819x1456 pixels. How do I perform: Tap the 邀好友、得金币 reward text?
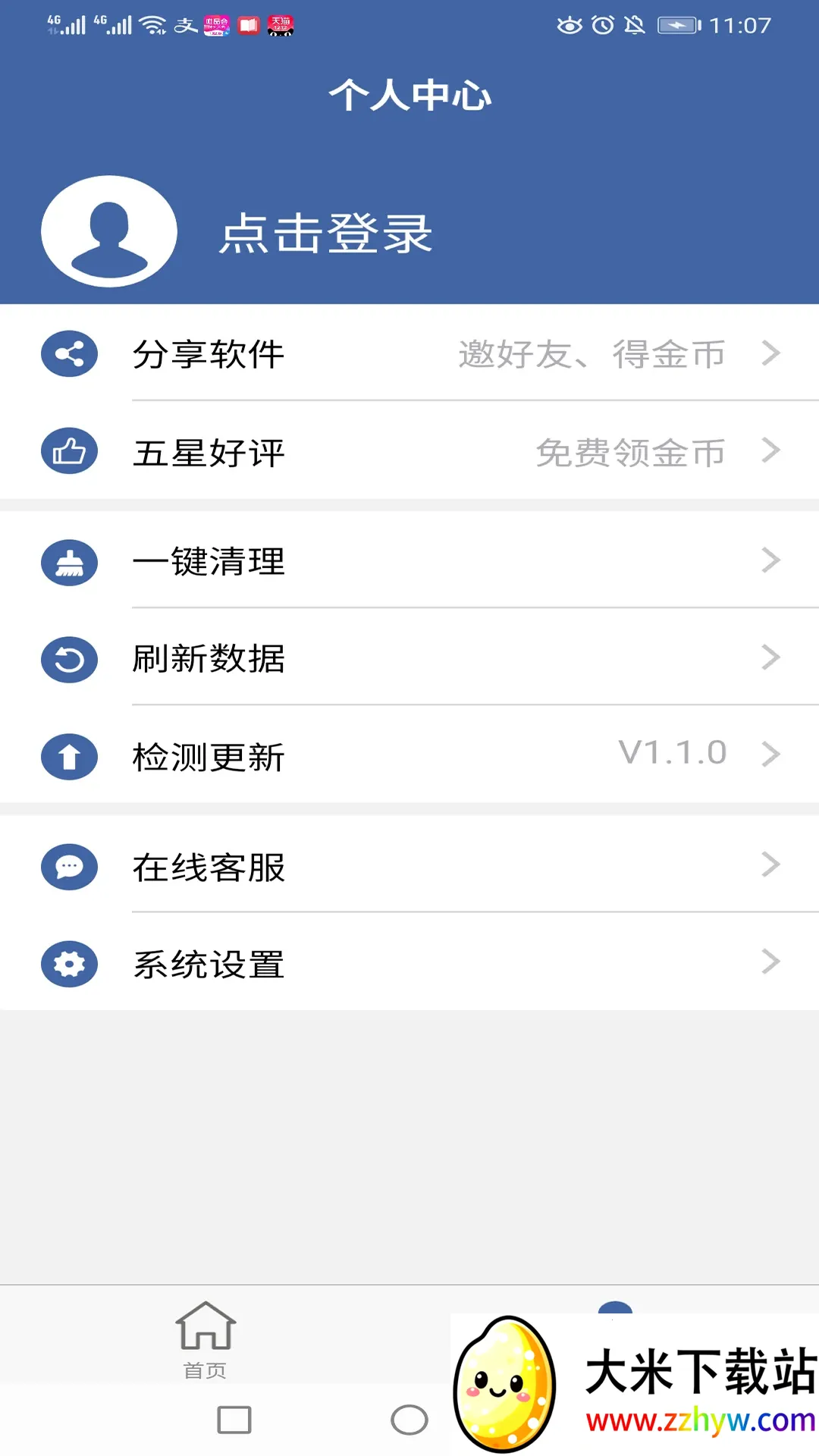(x=591, y=354)
